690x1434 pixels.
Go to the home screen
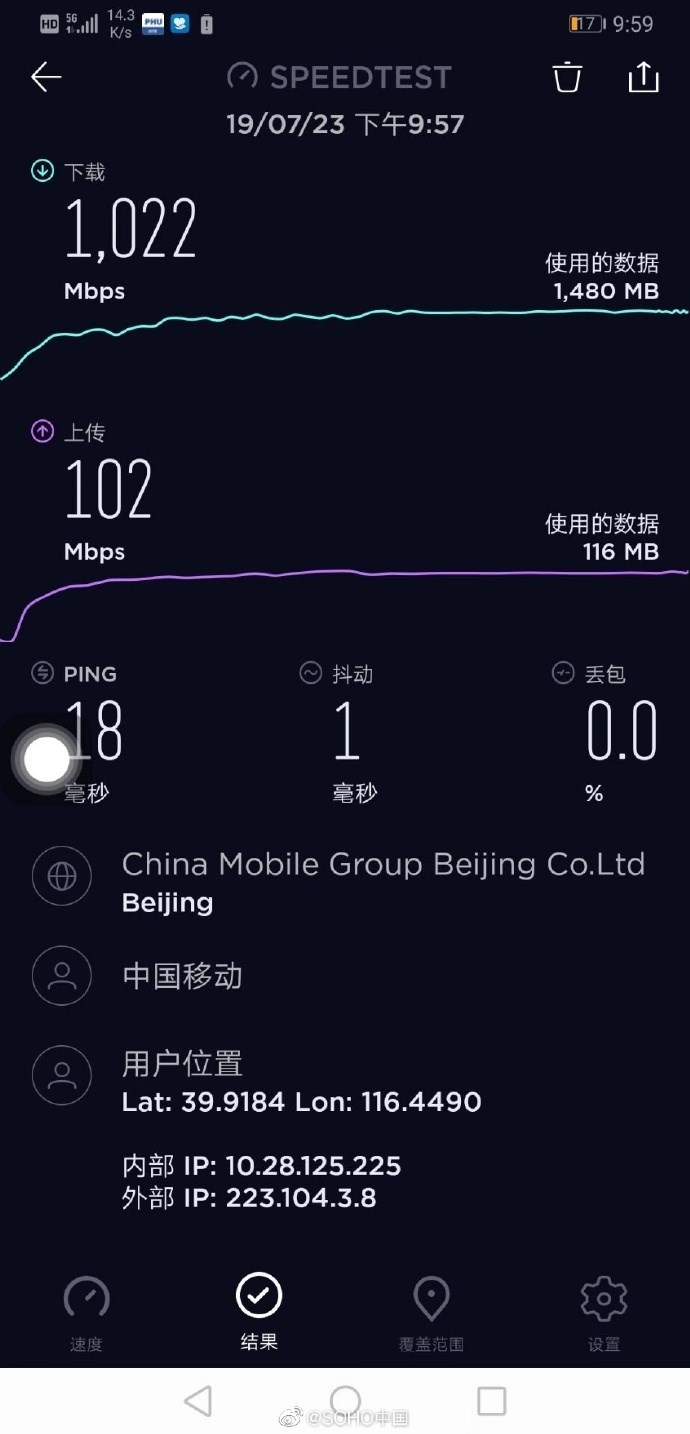(345, 1401)
